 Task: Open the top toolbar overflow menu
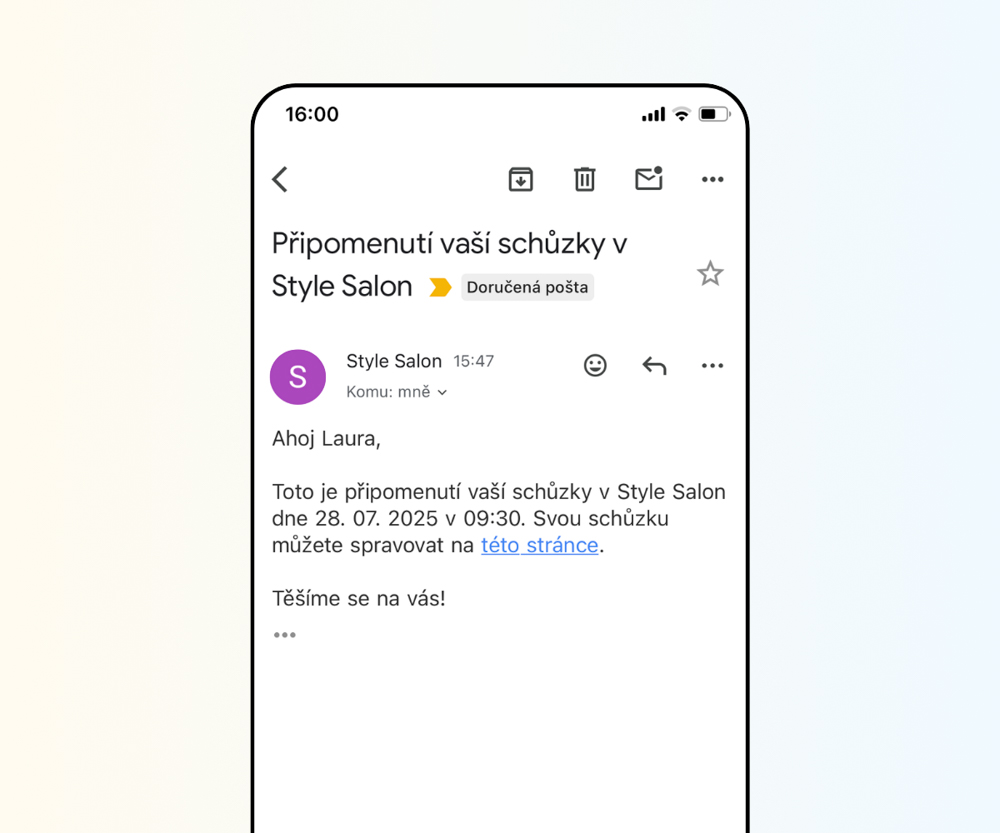point(712,180)
